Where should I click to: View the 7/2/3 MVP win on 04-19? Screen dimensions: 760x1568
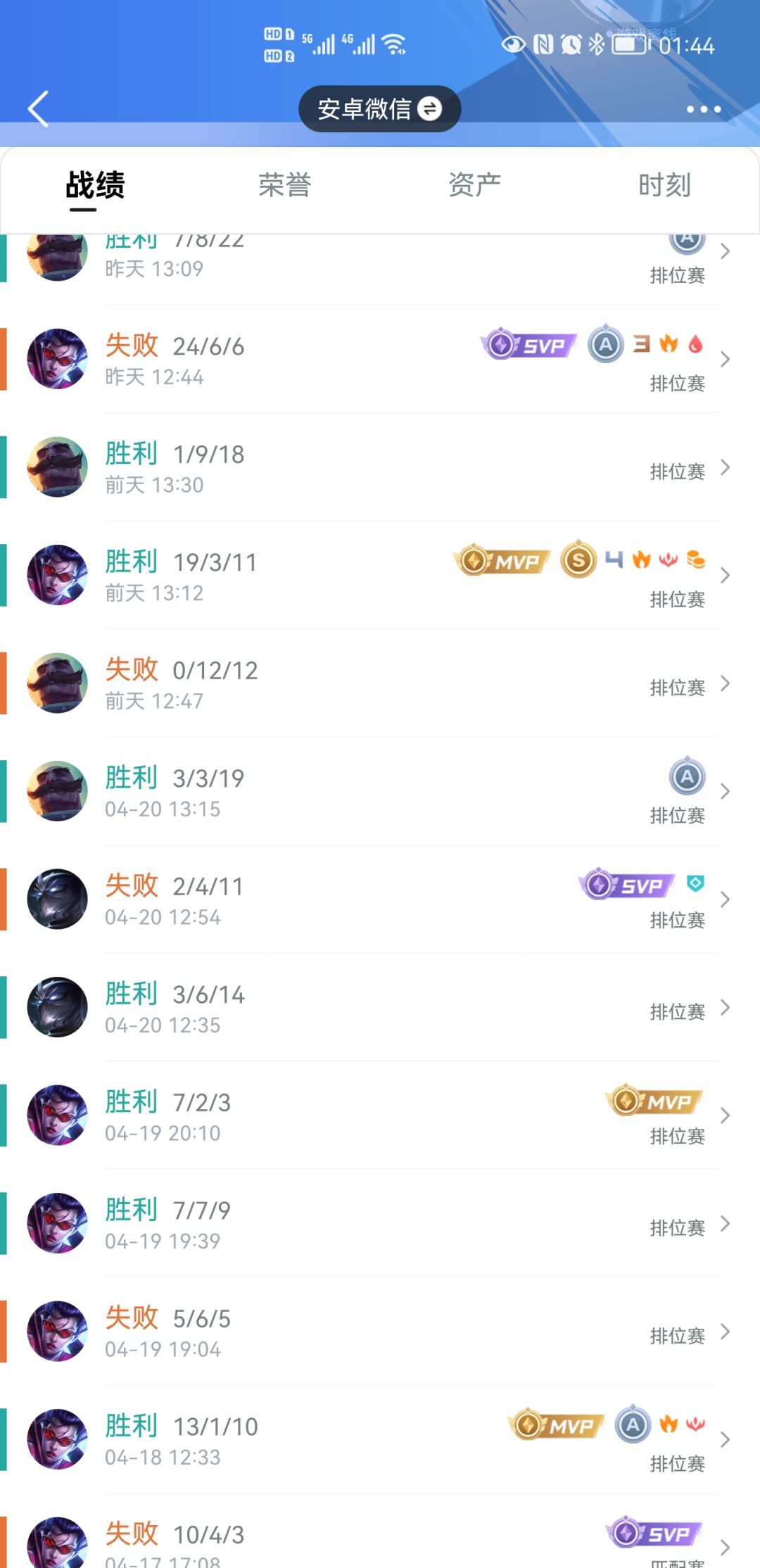(x=380, y=1115)
